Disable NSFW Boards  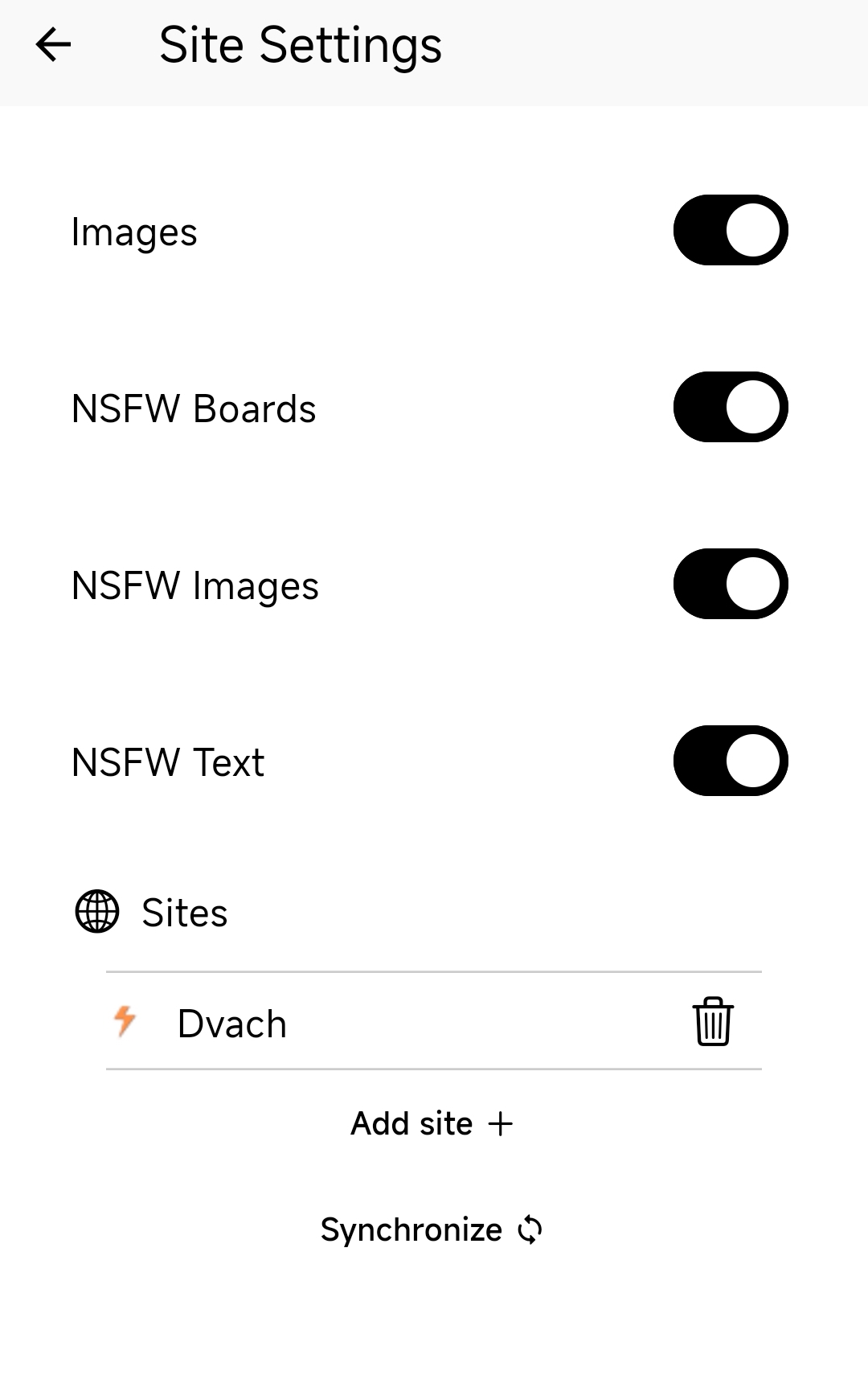click(730, 408)
